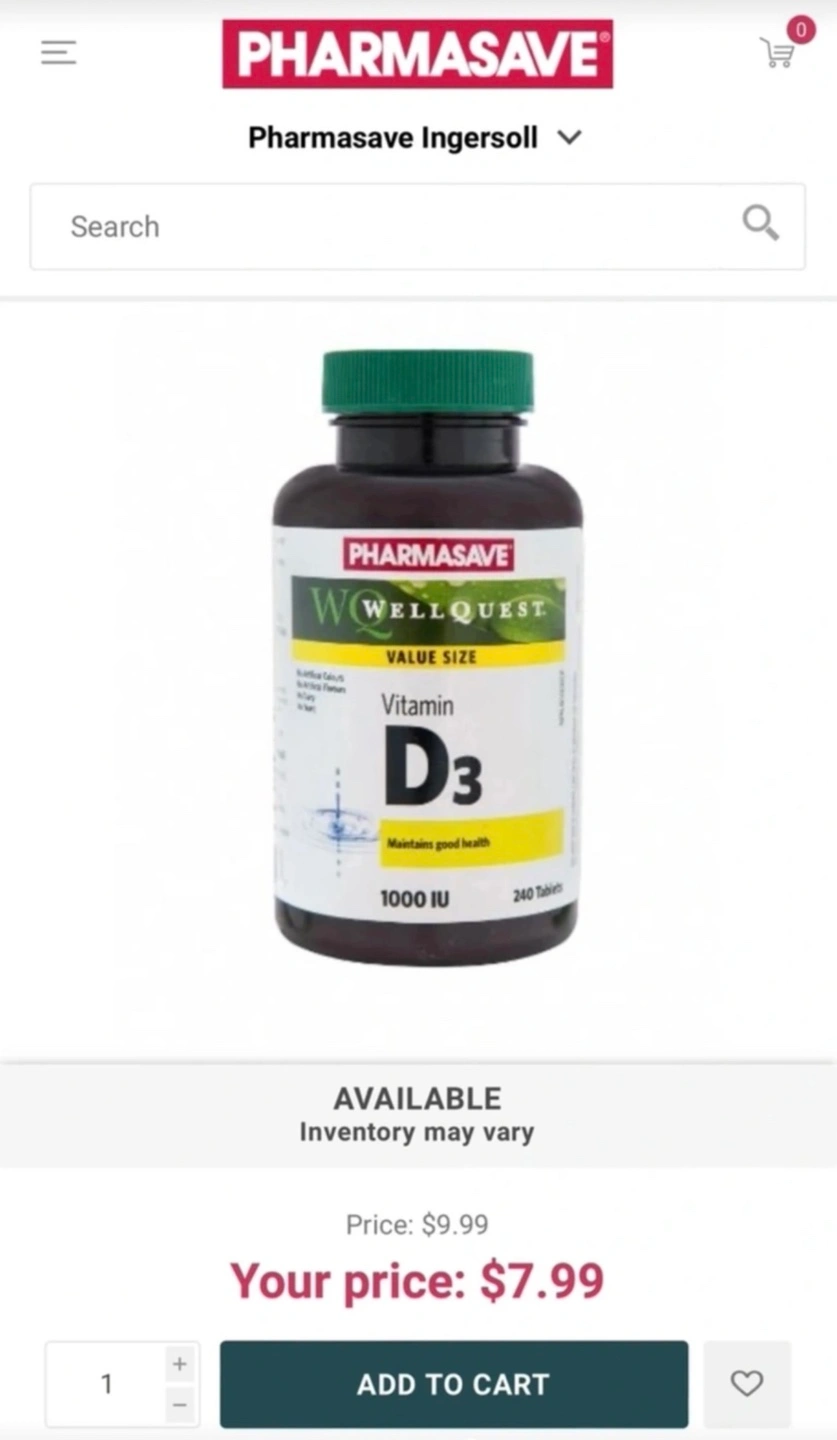Tap the quantity field showing 1
The height and width of the screenshot is (1440, 837).
pyautogui.click(x=106, y=1384)
